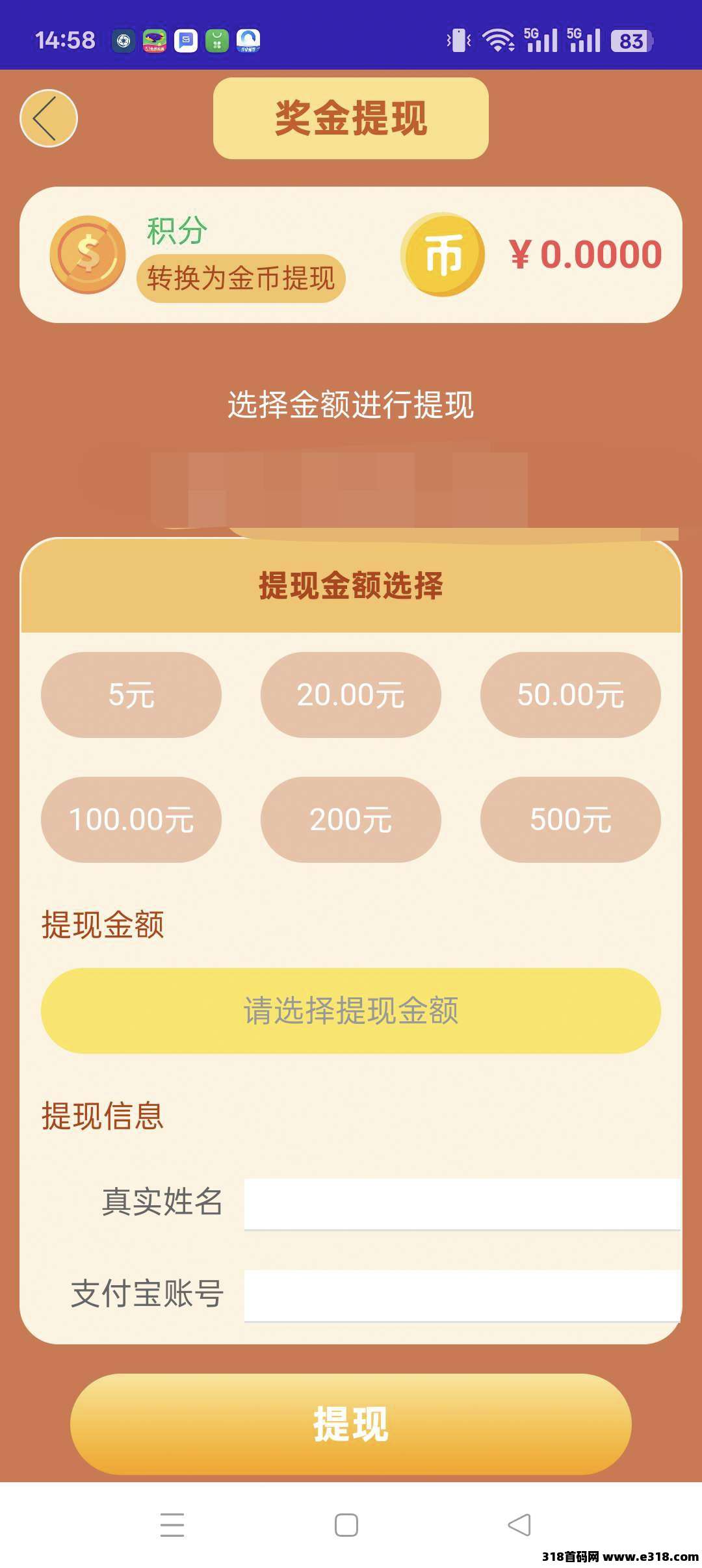Go back using the top-left arrow
702x1568 pixels.
[49, 118]
